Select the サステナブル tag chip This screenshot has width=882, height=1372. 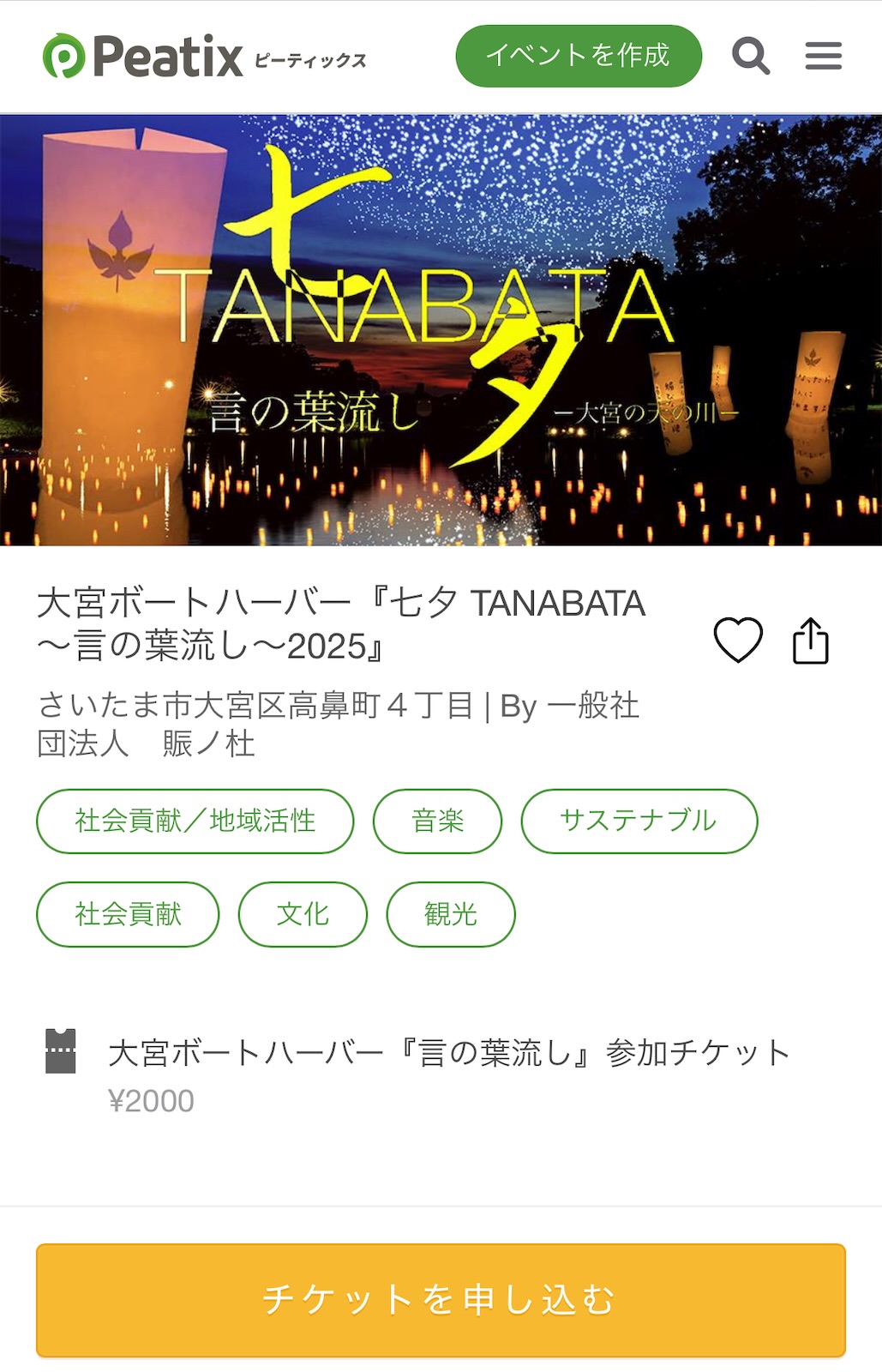pos(639,821)
